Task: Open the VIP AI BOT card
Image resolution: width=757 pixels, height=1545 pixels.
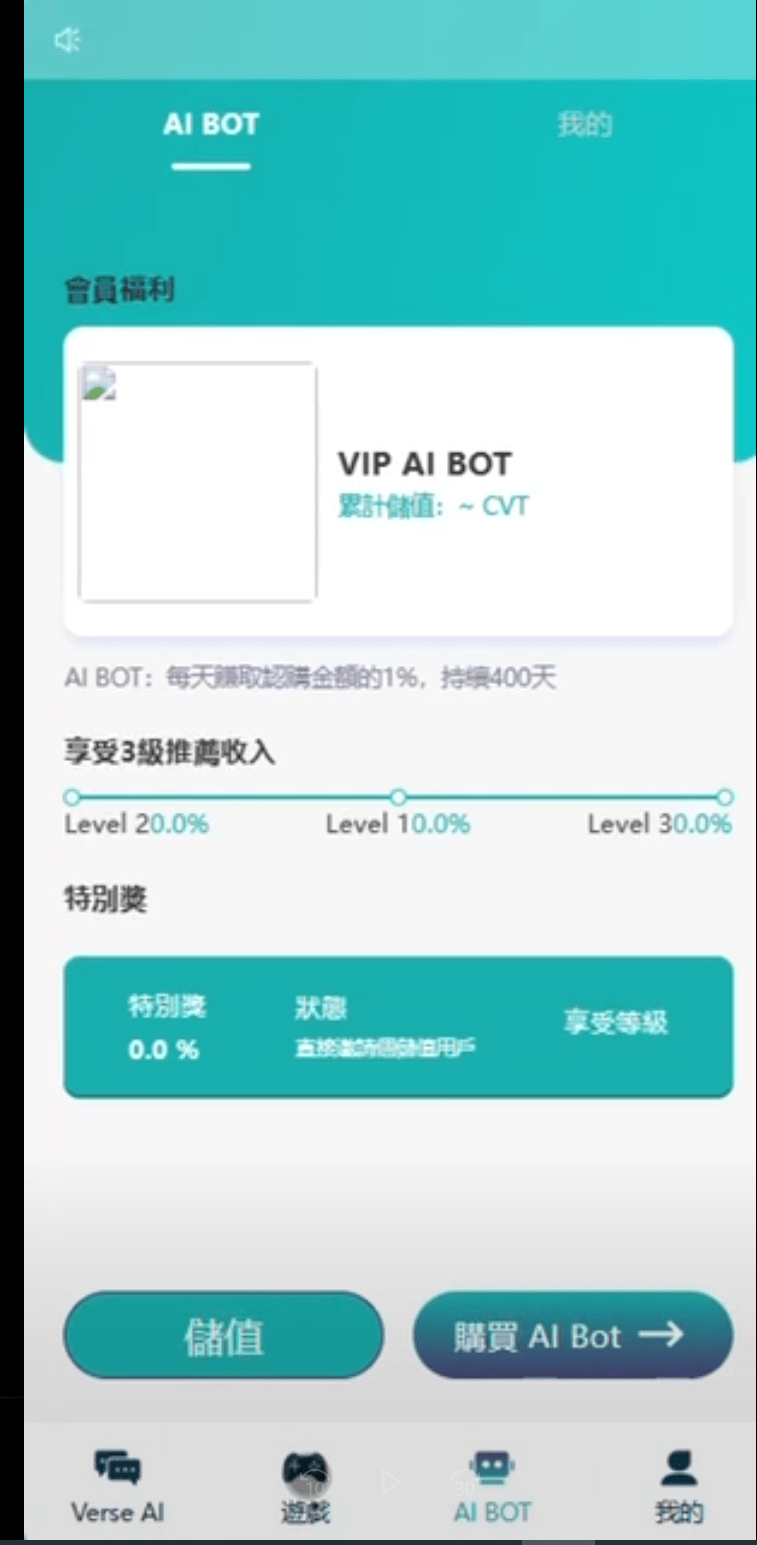Action: coord(398,482)
